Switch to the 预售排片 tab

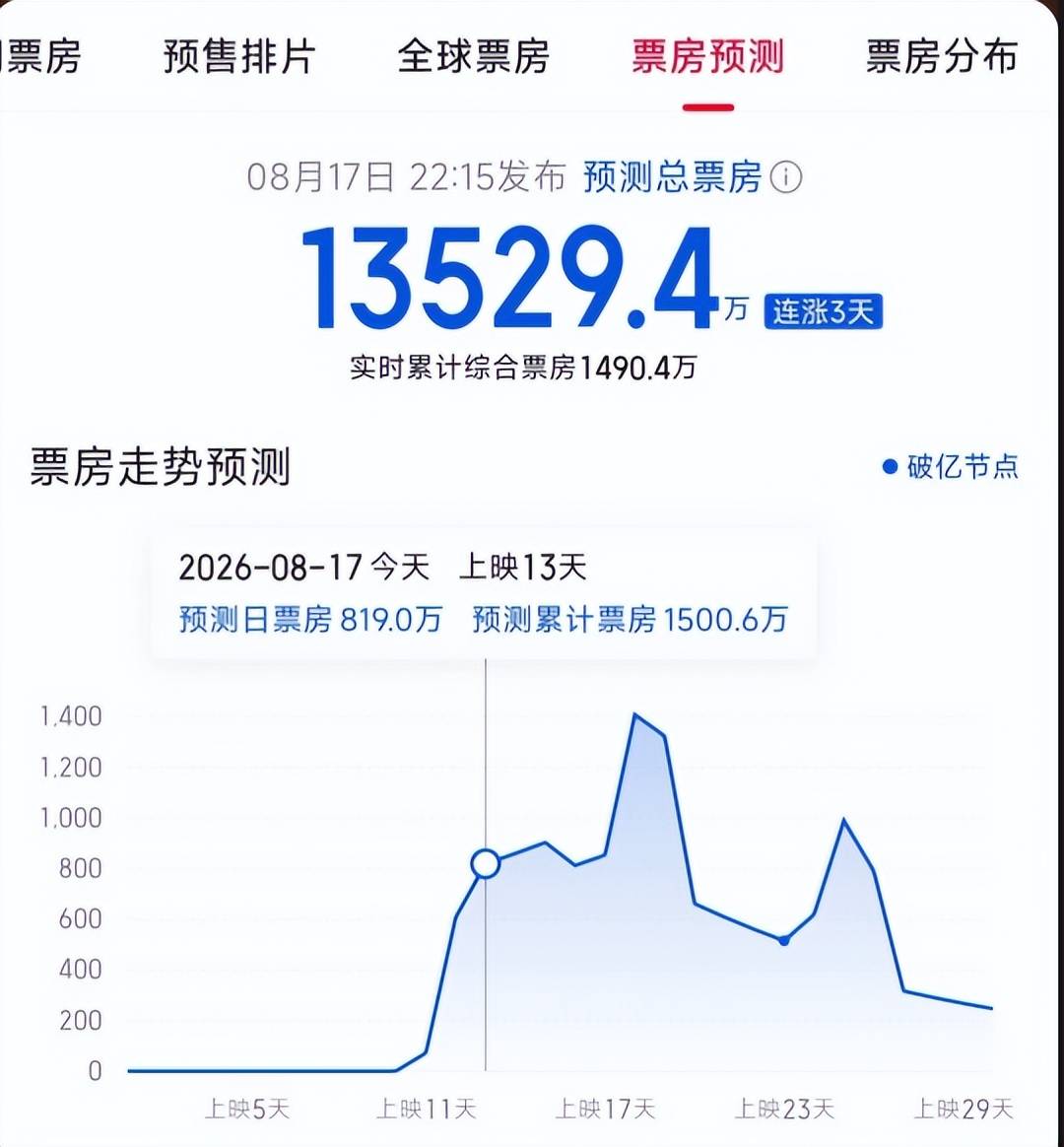pos(239,56)
